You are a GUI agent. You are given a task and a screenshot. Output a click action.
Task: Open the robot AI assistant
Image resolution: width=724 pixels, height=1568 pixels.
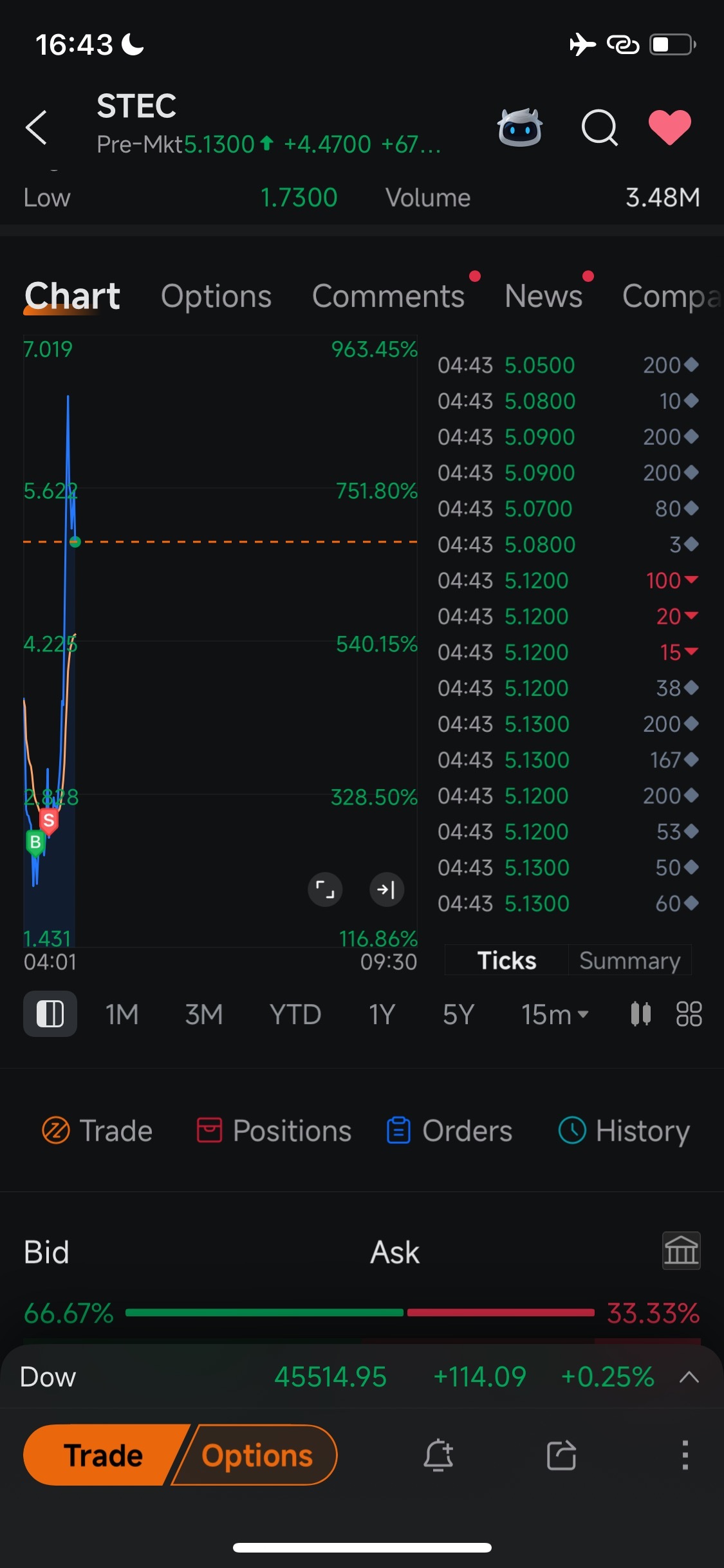tap(520, 127)
